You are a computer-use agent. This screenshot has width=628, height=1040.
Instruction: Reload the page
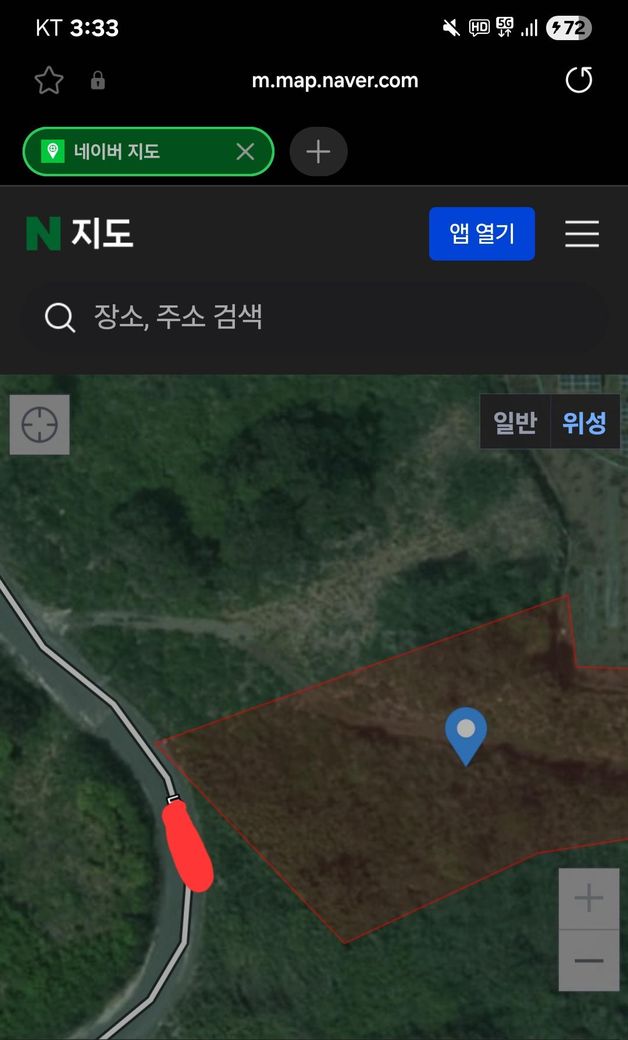pyautogui.click(x=579, y=81)
